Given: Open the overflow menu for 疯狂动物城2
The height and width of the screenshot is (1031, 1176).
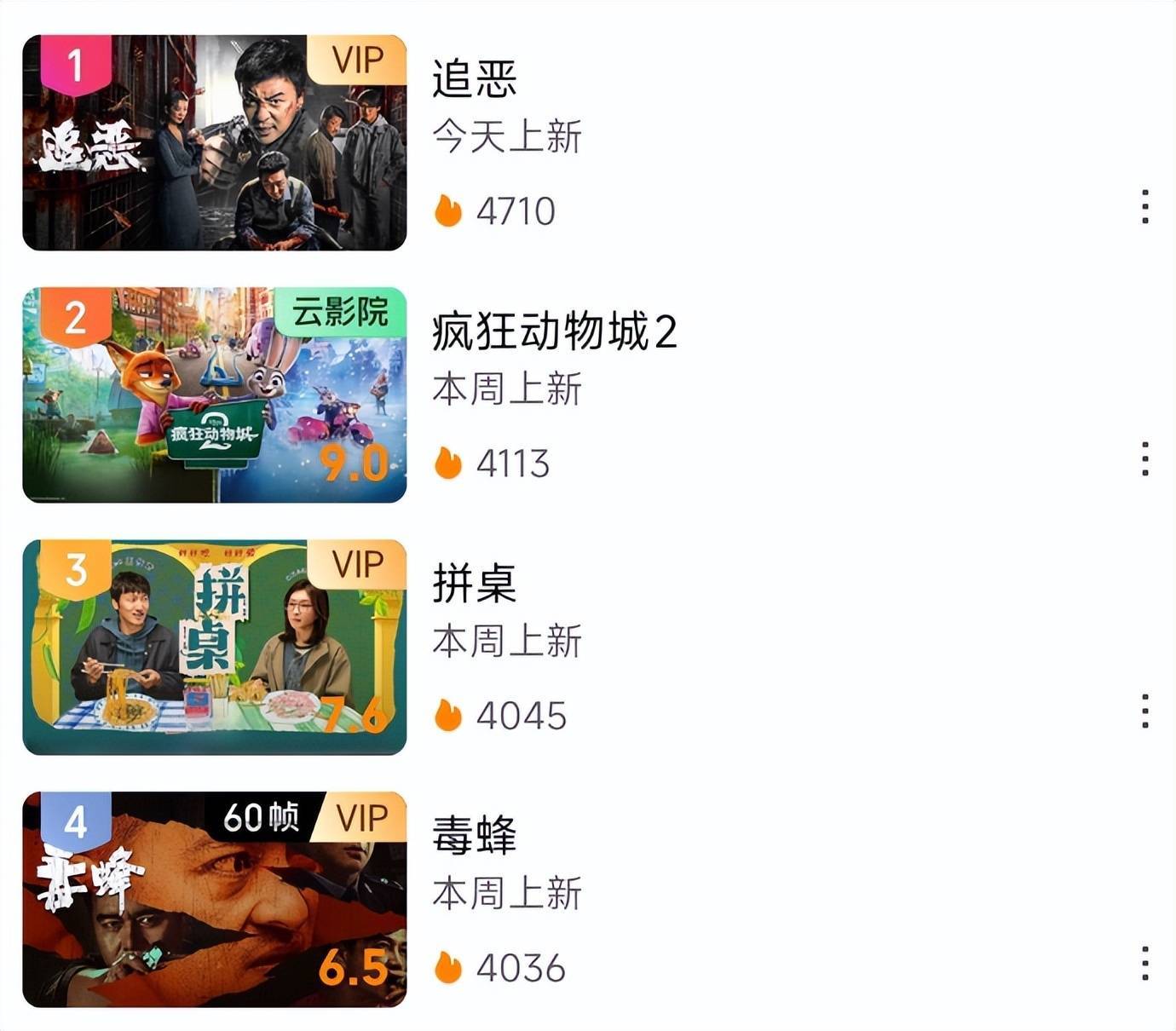Looking at the screenshot, I should pos(1144,459).
